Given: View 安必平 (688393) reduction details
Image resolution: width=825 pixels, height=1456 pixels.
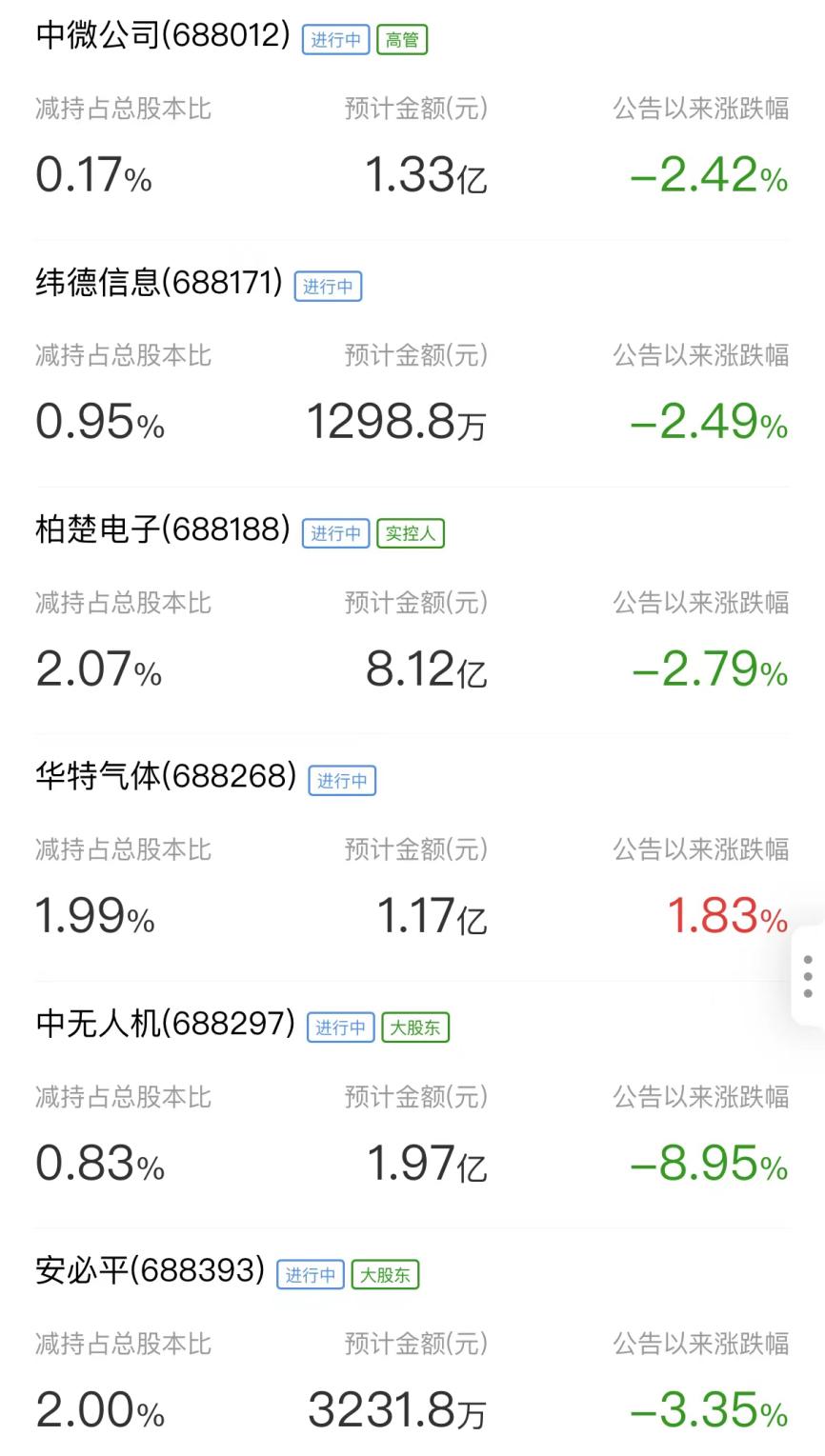Looking at the screenshot, I should [150, 1270].
